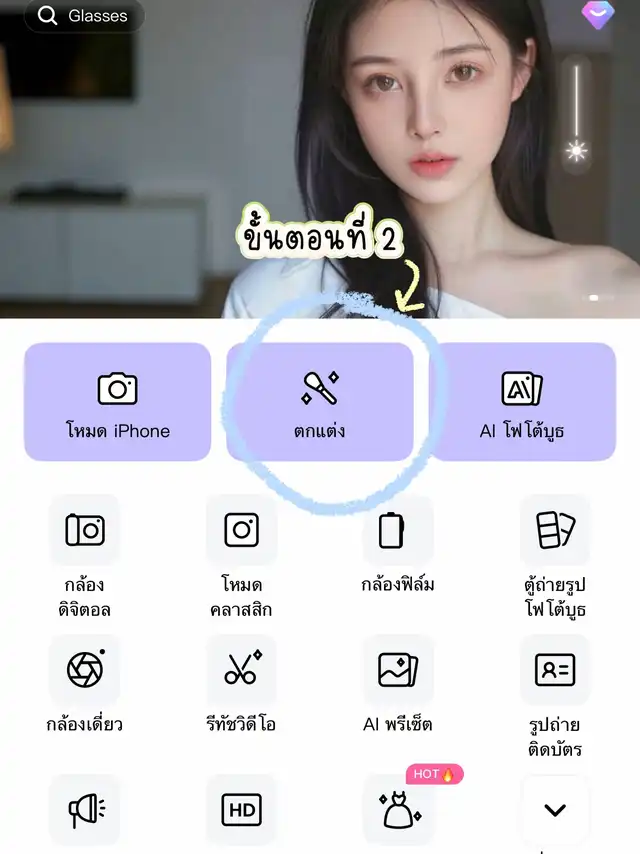Image resolution: width=640 pixels, height=854 pixels.
Task: Open กล้องฟิล์ม
Action: pos(398,531)
